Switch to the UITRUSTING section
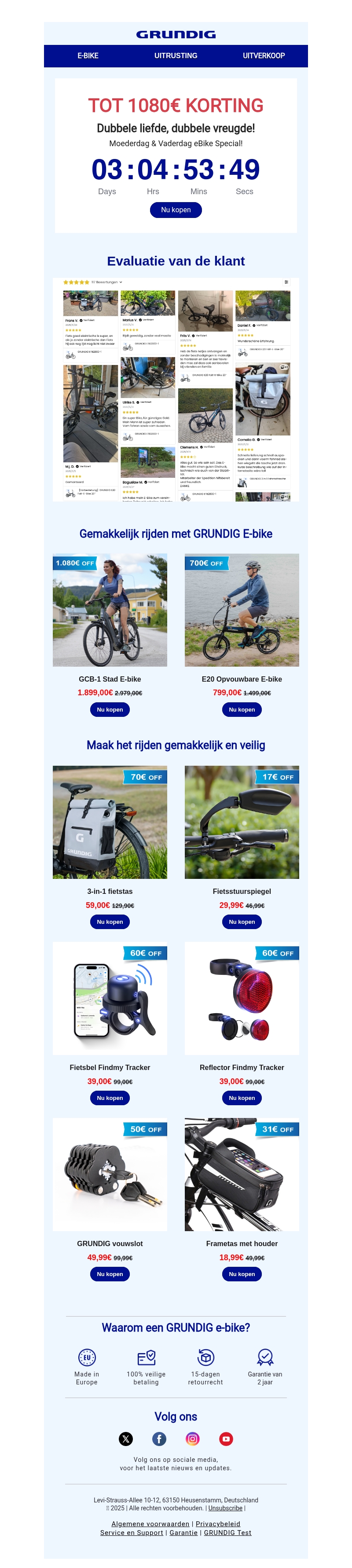The width and height of the screenshot is (352, 1568). point(176,55)
